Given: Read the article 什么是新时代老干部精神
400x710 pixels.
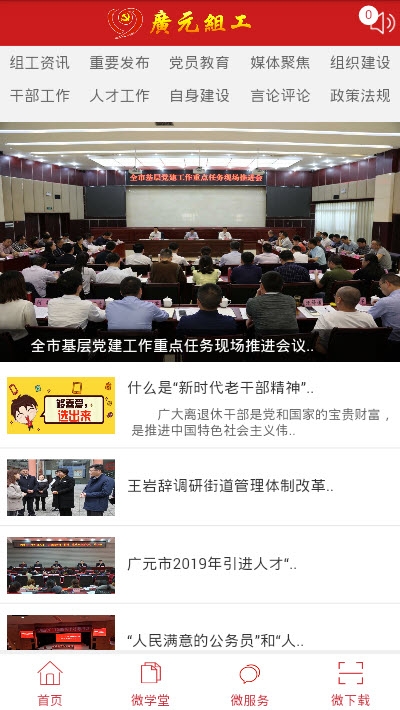Looking at the screenshot, I should click(200, 405).
